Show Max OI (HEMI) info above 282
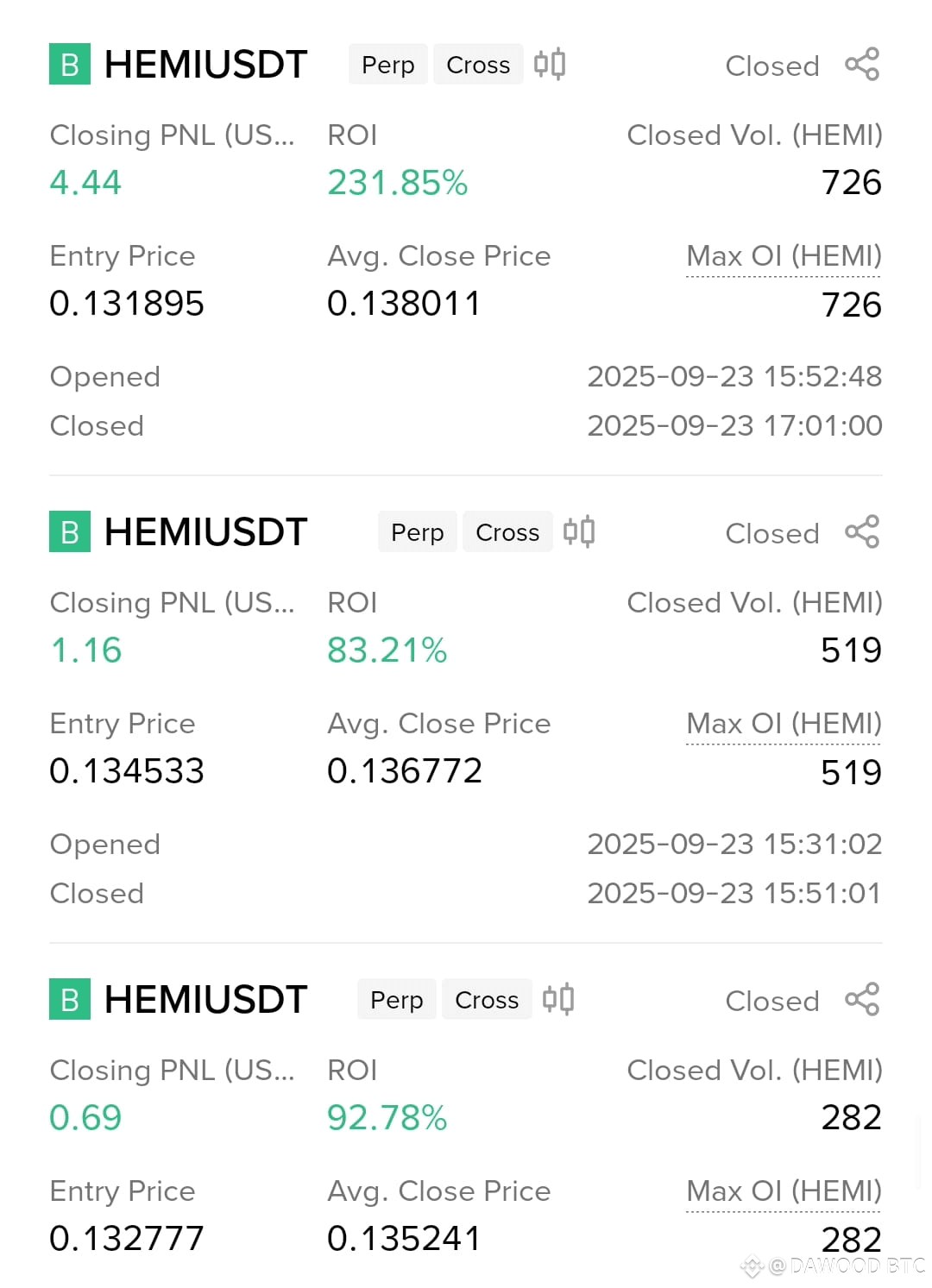This screenshot has width=932, height=1288. click(784, 1191)
